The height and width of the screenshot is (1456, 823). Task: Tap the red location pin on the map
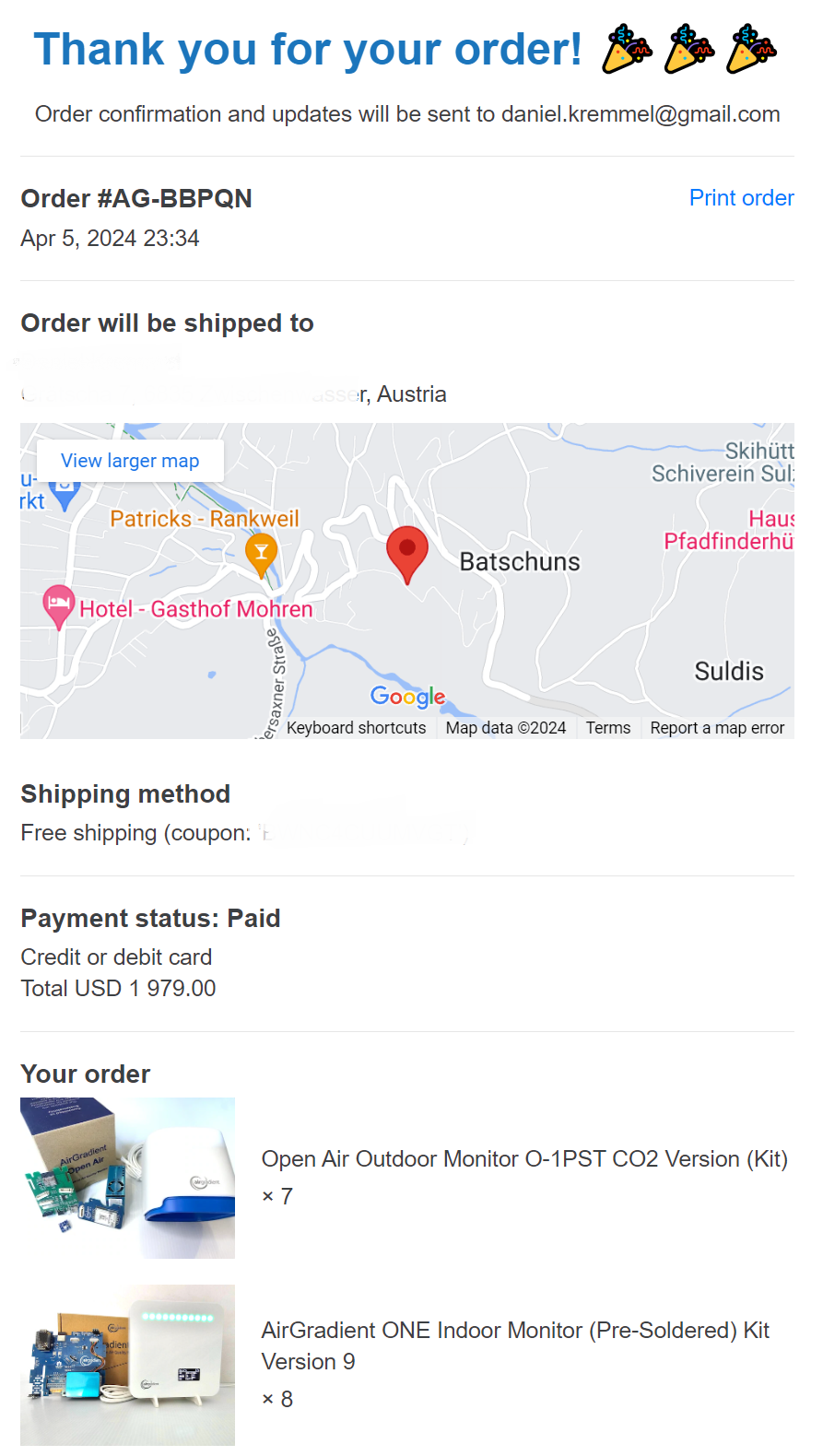coord(406,555)
